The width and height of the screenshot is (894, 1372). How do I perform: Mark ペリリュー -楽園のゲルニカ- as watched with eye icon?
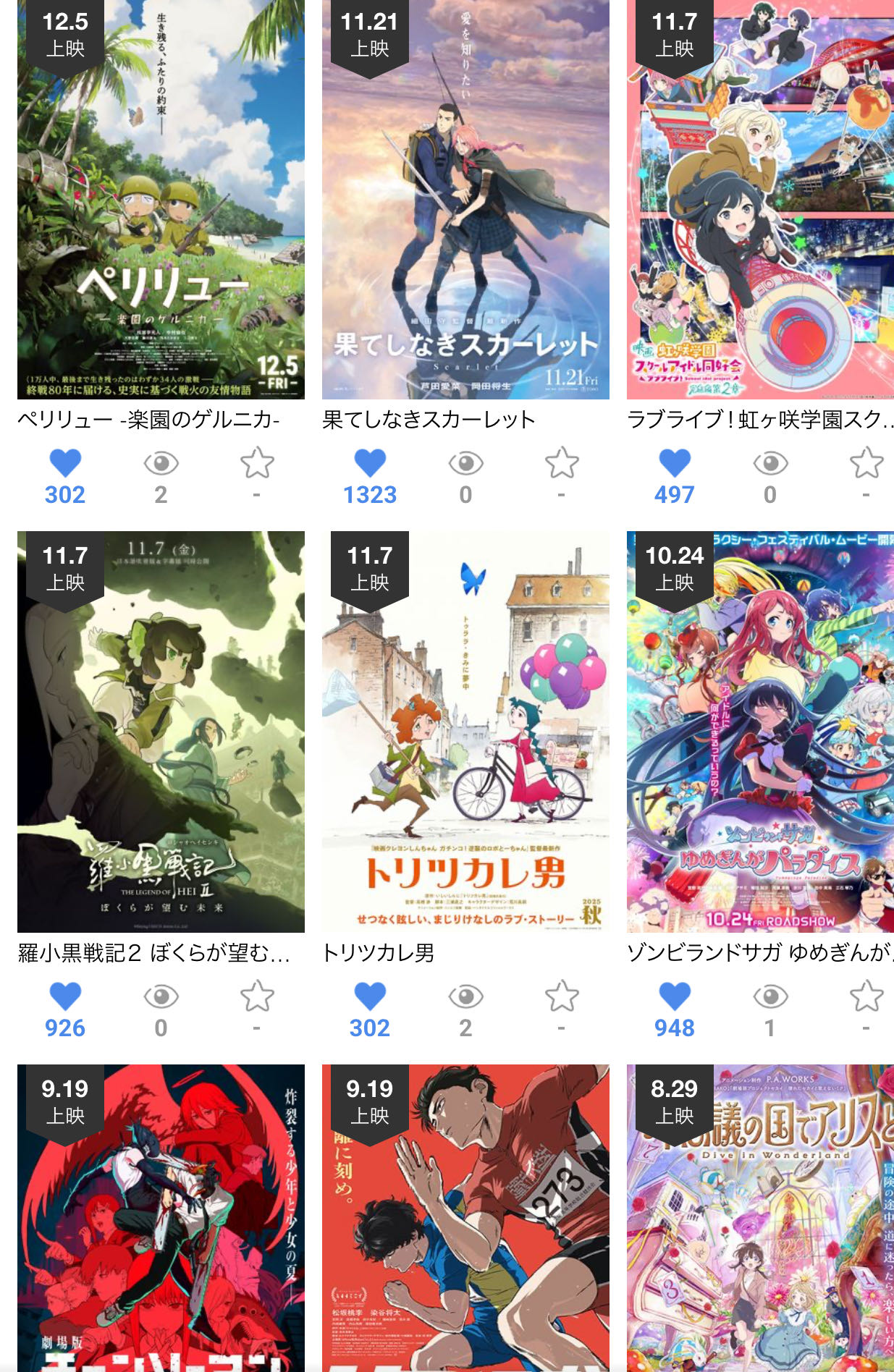tap(161, 463)
